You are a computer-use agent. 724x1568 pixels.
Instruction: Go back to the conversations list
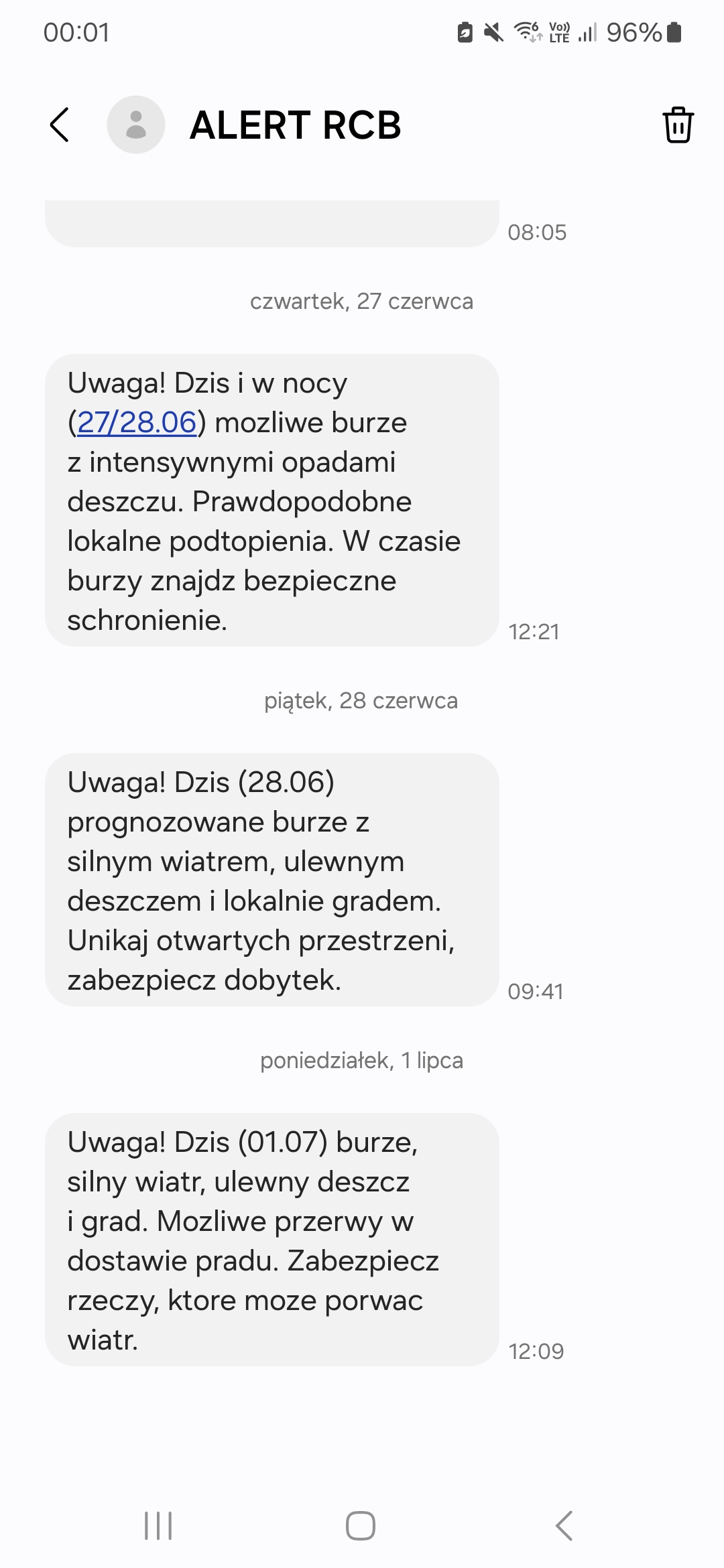(x=60, y=125)
